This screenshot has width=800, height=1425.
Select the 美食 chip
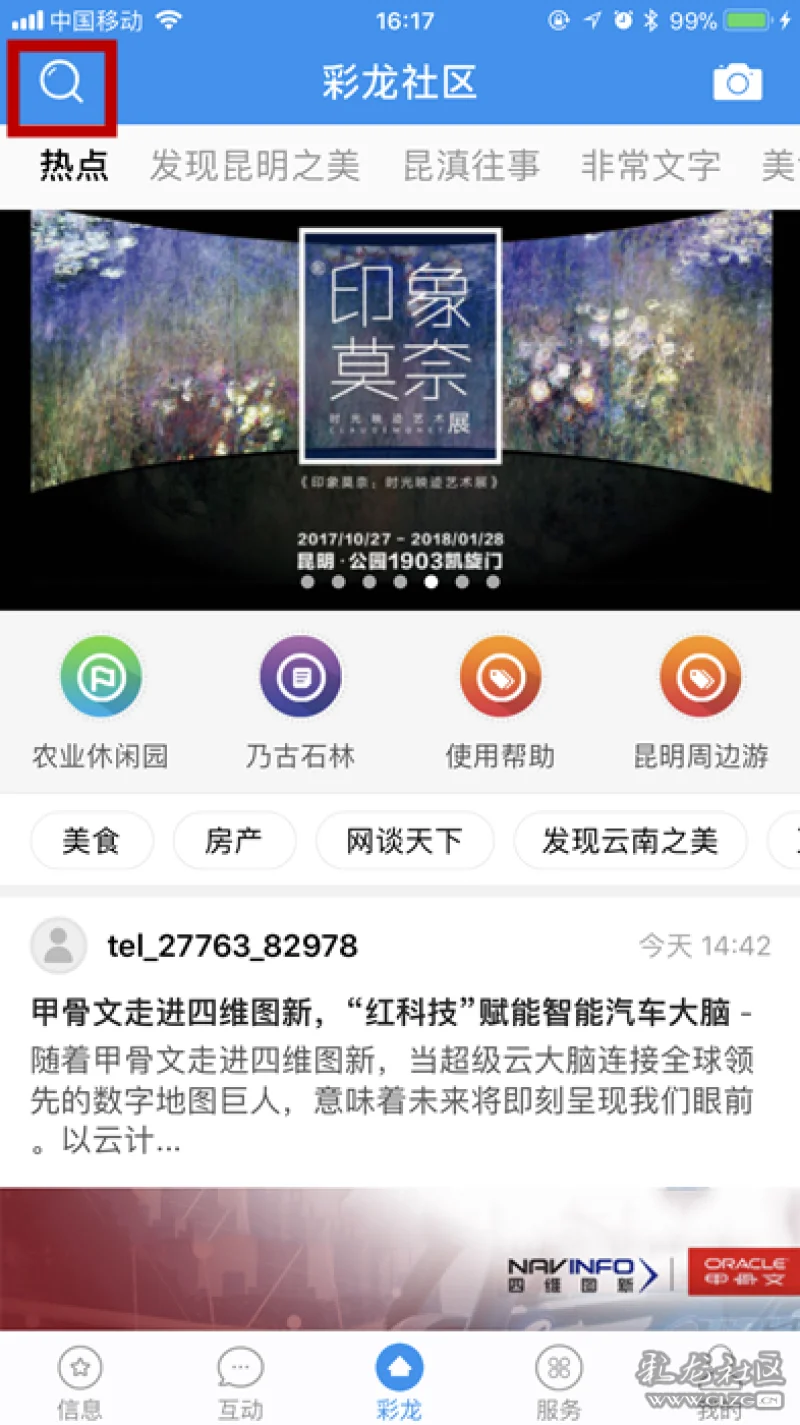tap(91, 840)
